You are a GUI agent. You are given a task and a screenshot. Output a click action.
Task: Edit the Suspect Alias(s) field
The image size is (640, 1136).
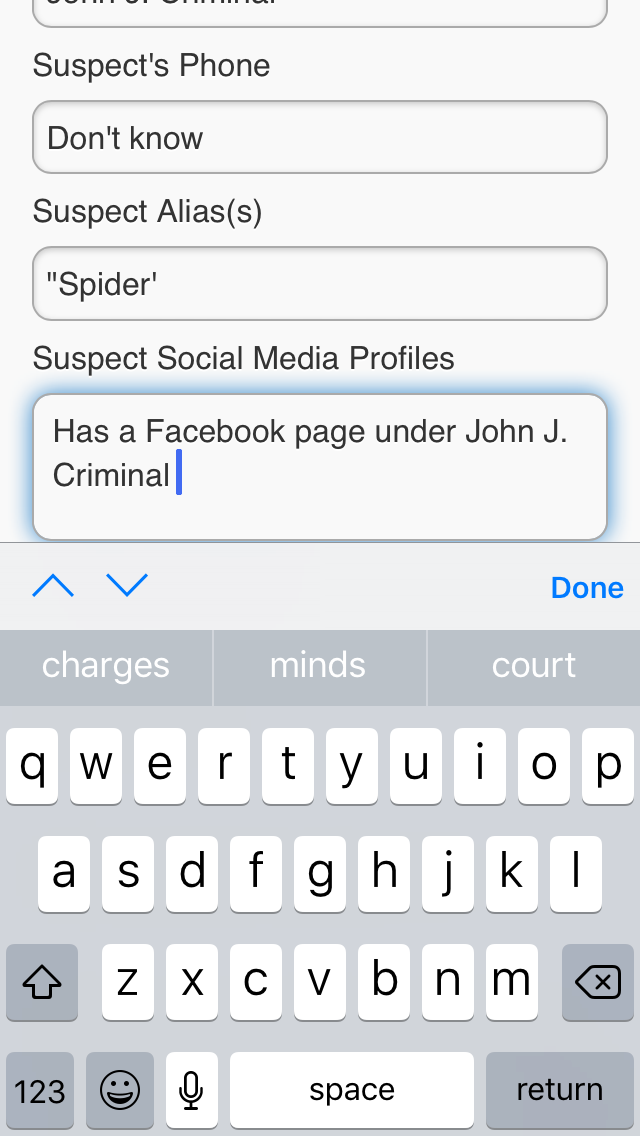coord(320,283)
